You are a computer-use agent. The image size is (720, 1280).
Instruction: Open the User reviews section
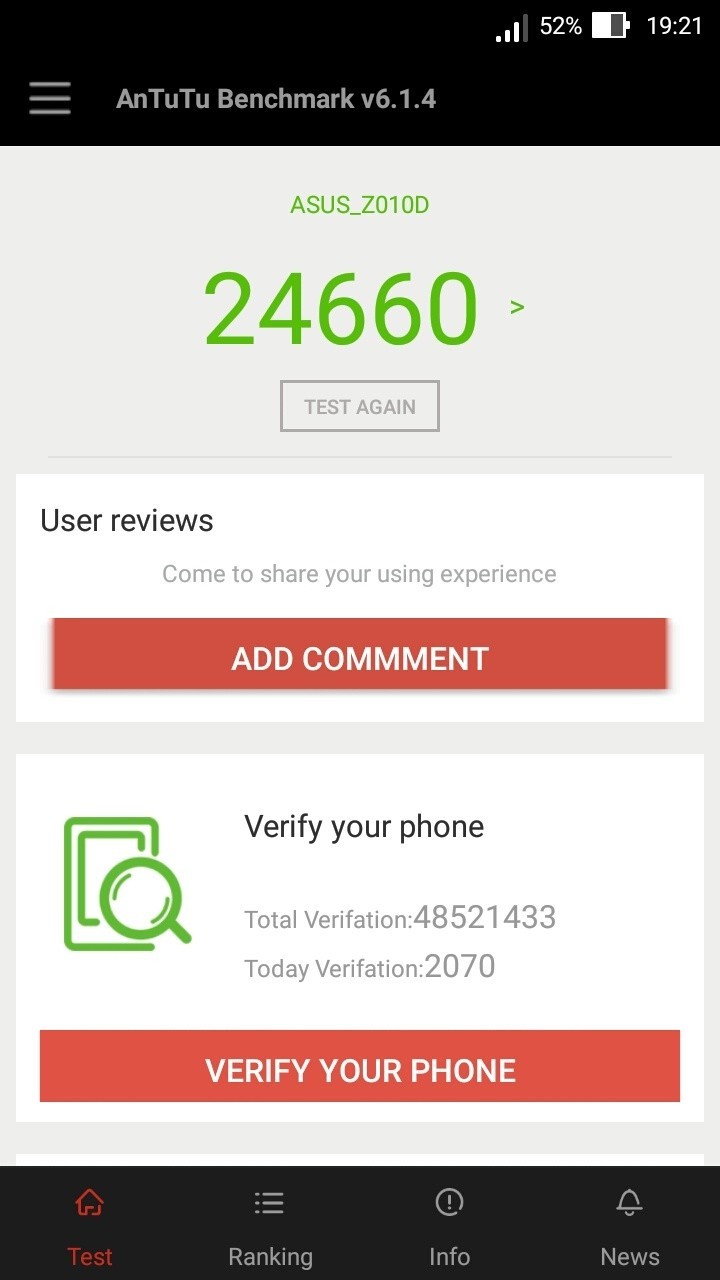coord(126,520)
